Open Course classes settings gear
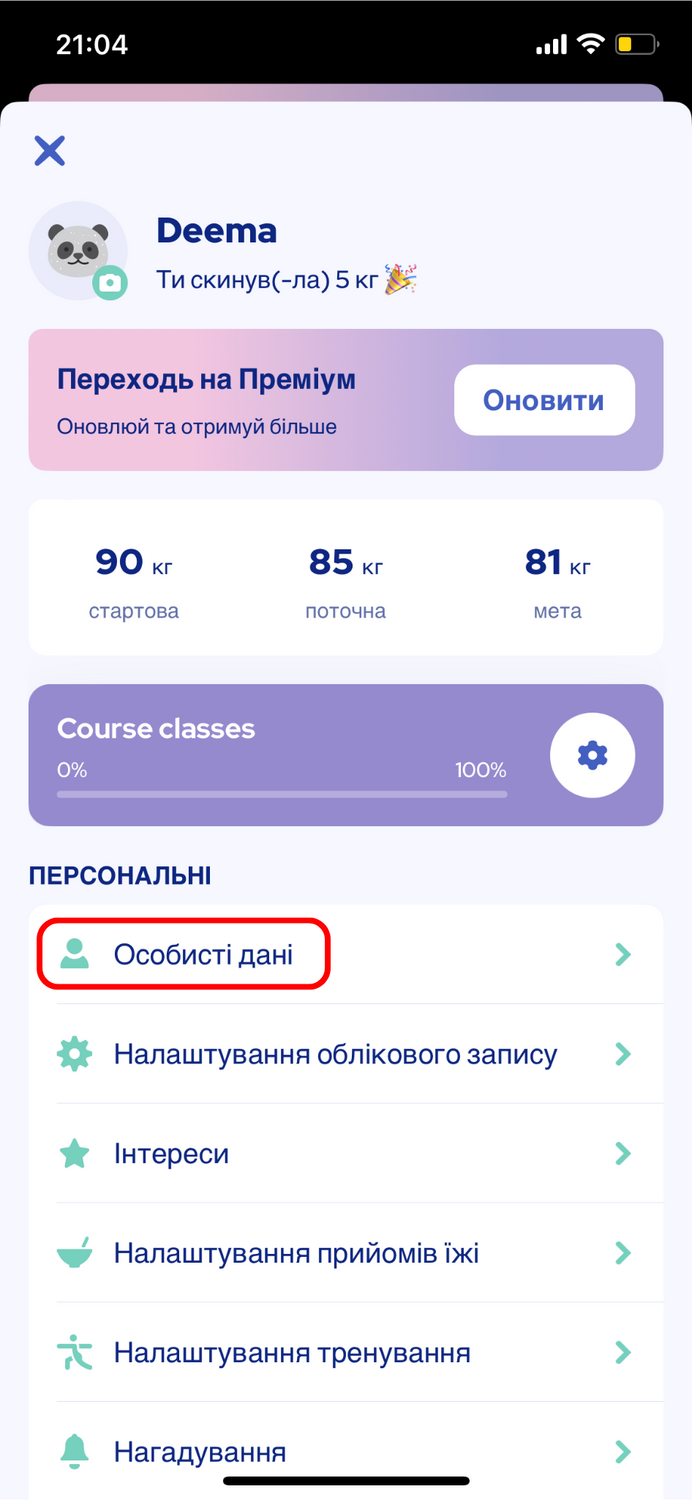Image resolution: width=692 pixels, height=1500 pixels. pos(593,755)
